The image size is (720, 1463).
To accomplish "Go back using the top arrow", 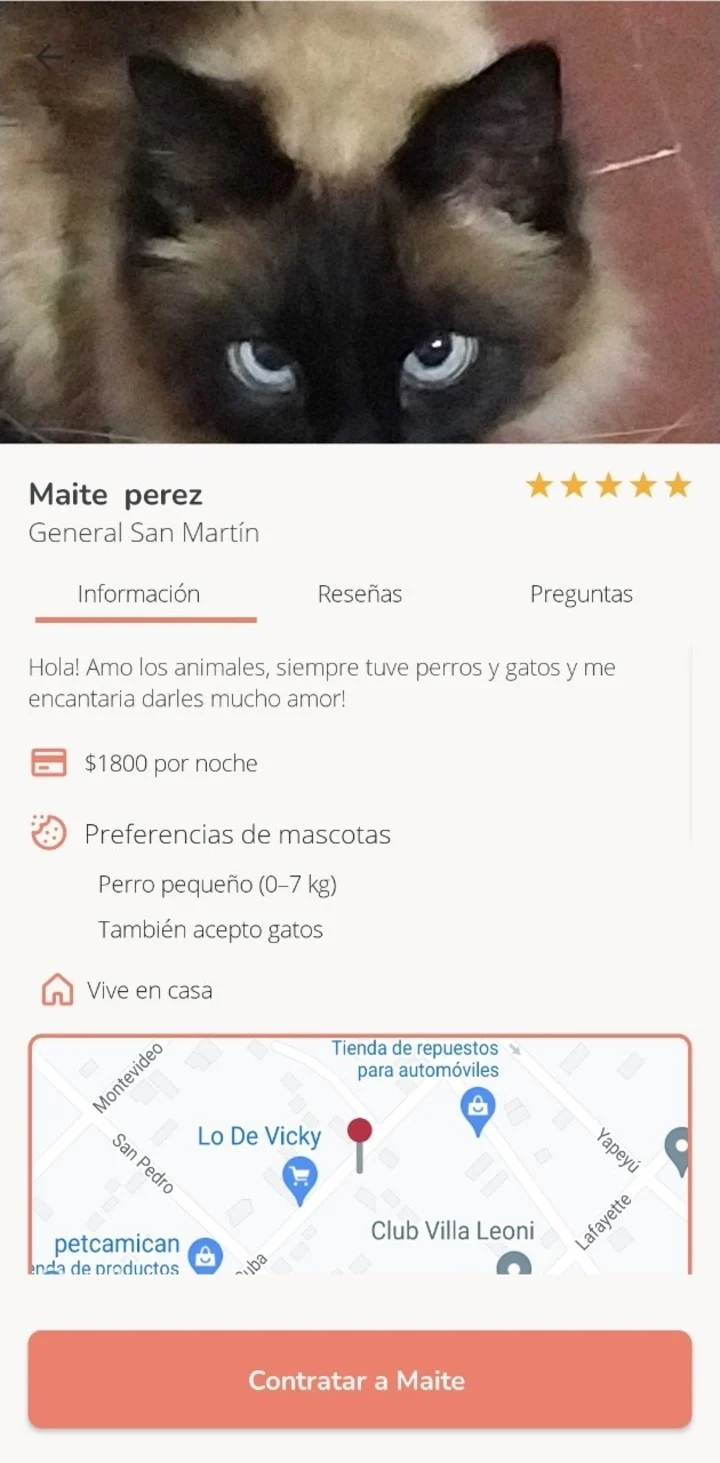I will [47, 57].
